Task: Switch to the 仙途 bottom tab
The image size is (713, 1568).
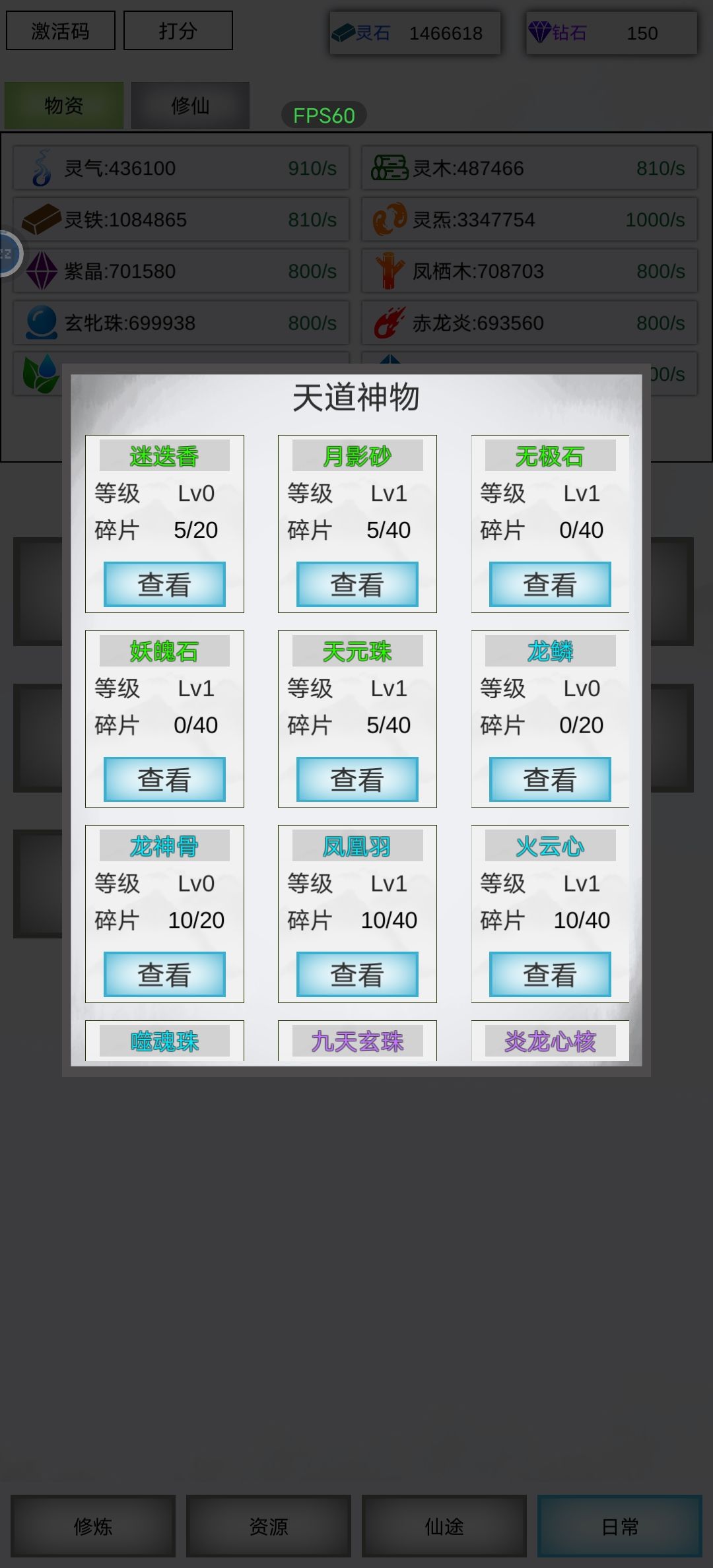Action: tap(444, 1526)
